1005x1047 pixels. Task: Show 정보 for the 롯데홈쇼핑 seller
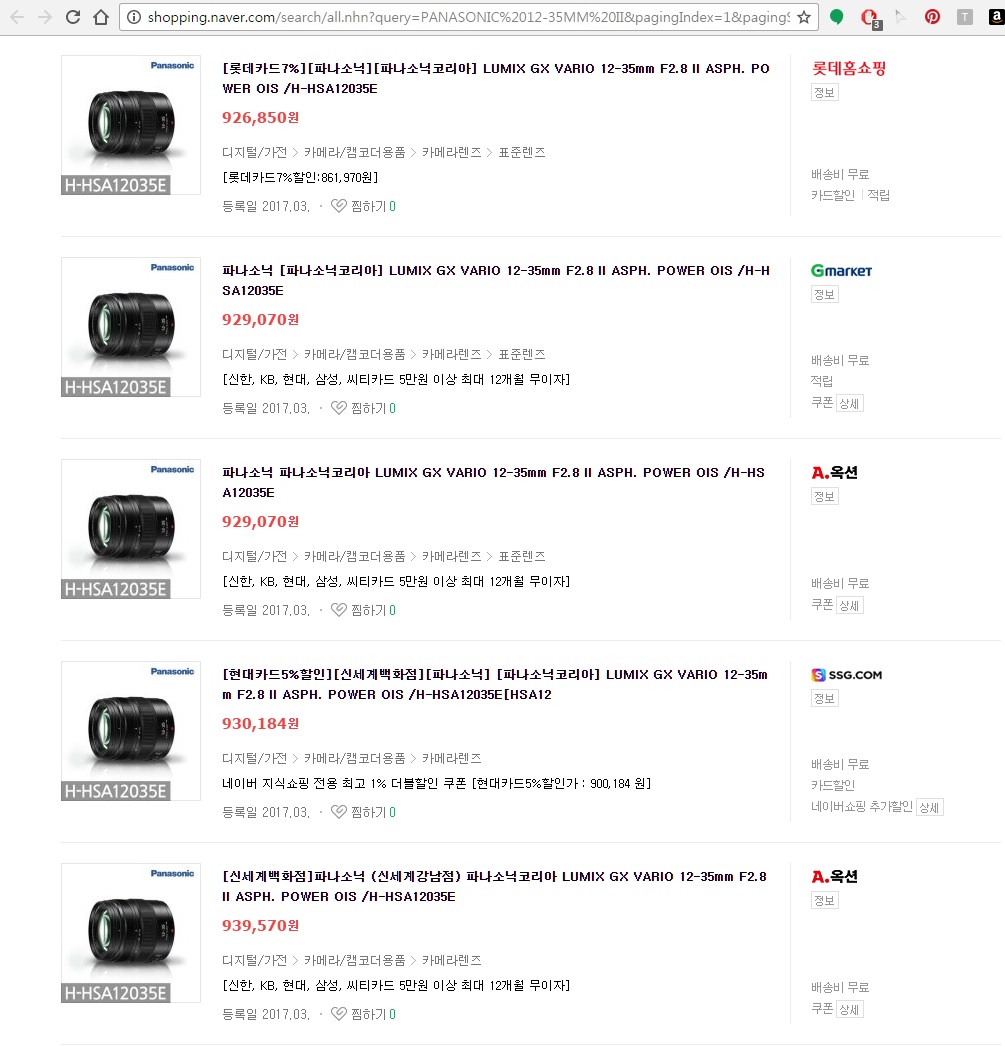pyautogui.click(x=824, y=92)
